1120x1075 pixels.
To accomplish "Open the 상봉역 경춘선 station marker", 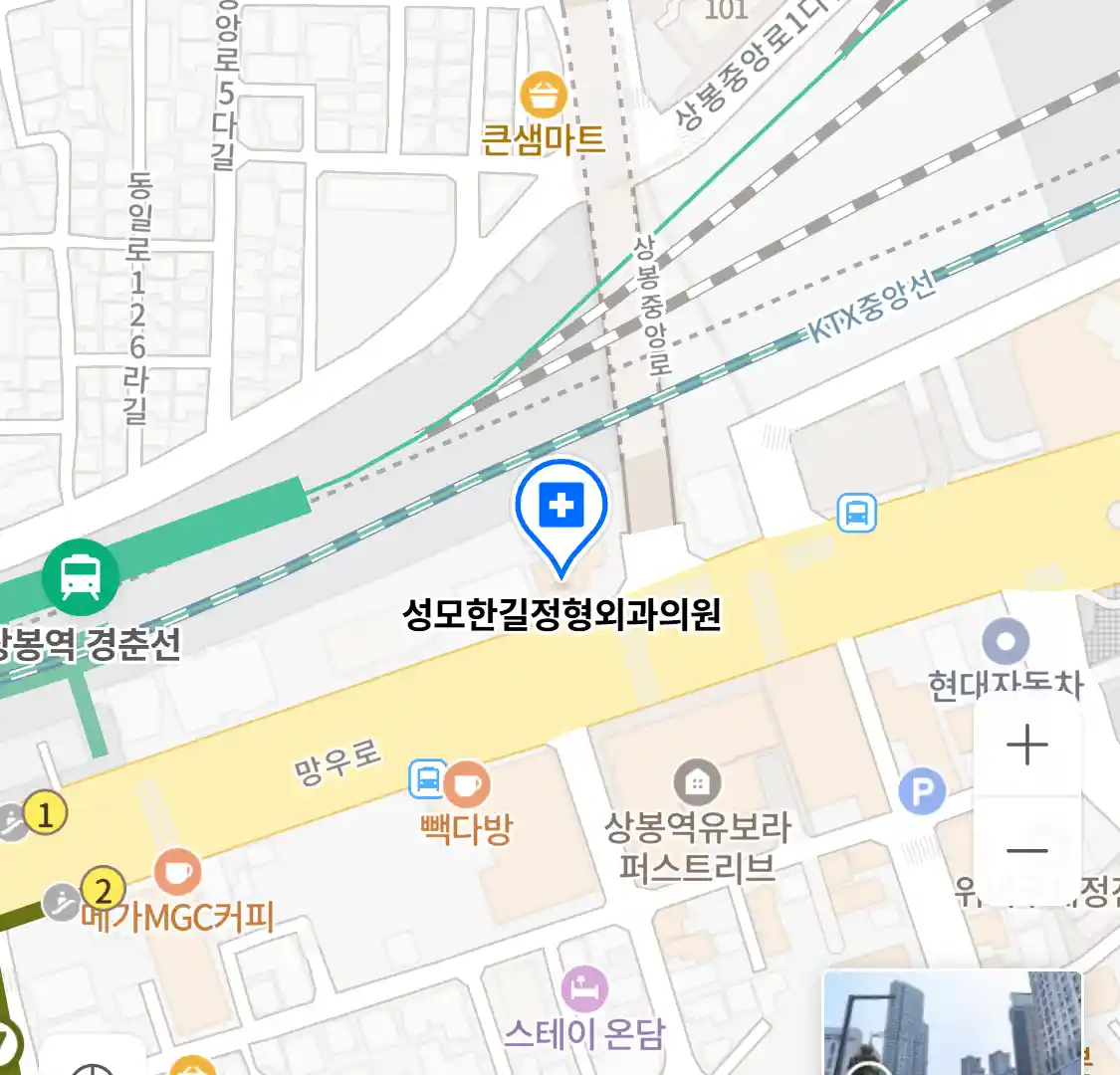I will coord(81,575).
